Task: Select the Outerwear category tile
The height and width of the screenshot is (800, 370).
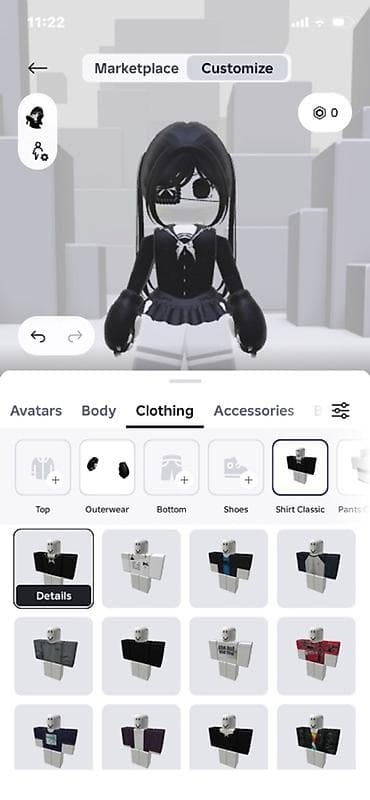Action: coord(107,467)
